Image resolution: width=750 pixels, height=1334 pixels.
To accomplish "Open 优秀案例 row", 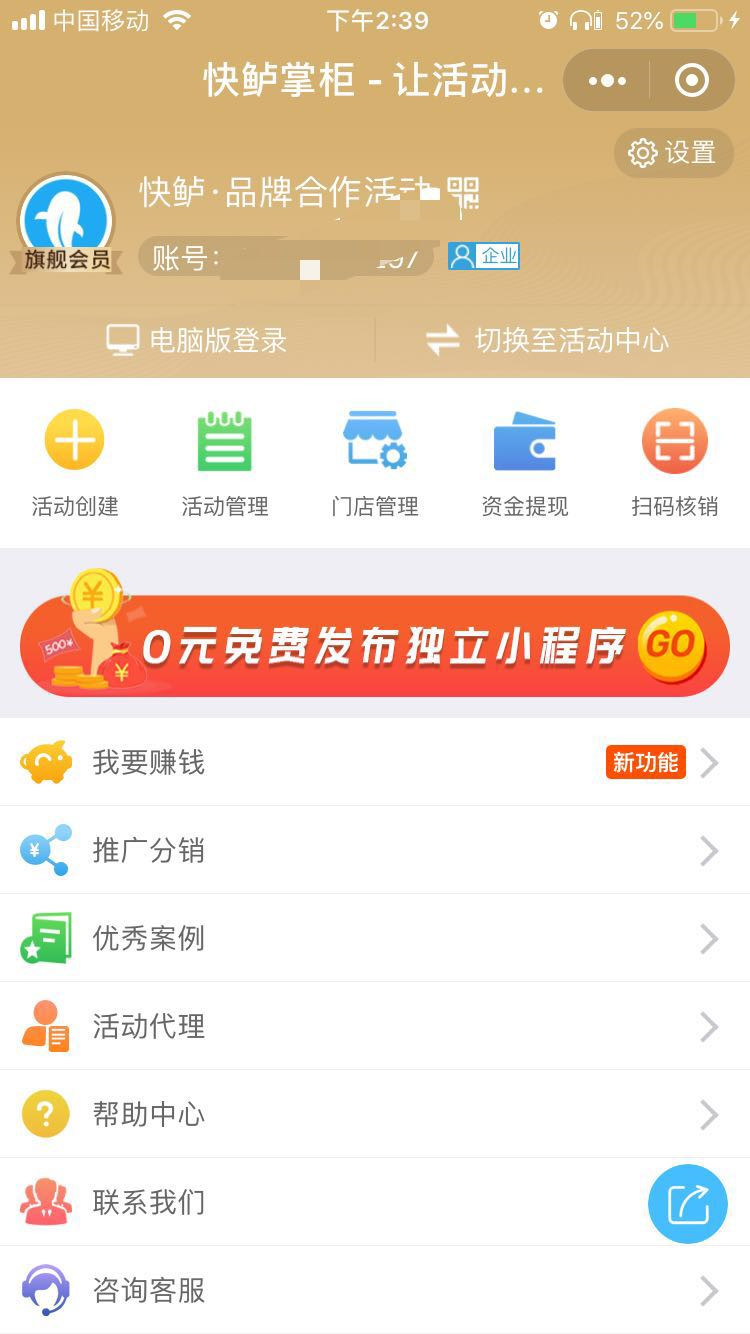I will coord(375,939).
